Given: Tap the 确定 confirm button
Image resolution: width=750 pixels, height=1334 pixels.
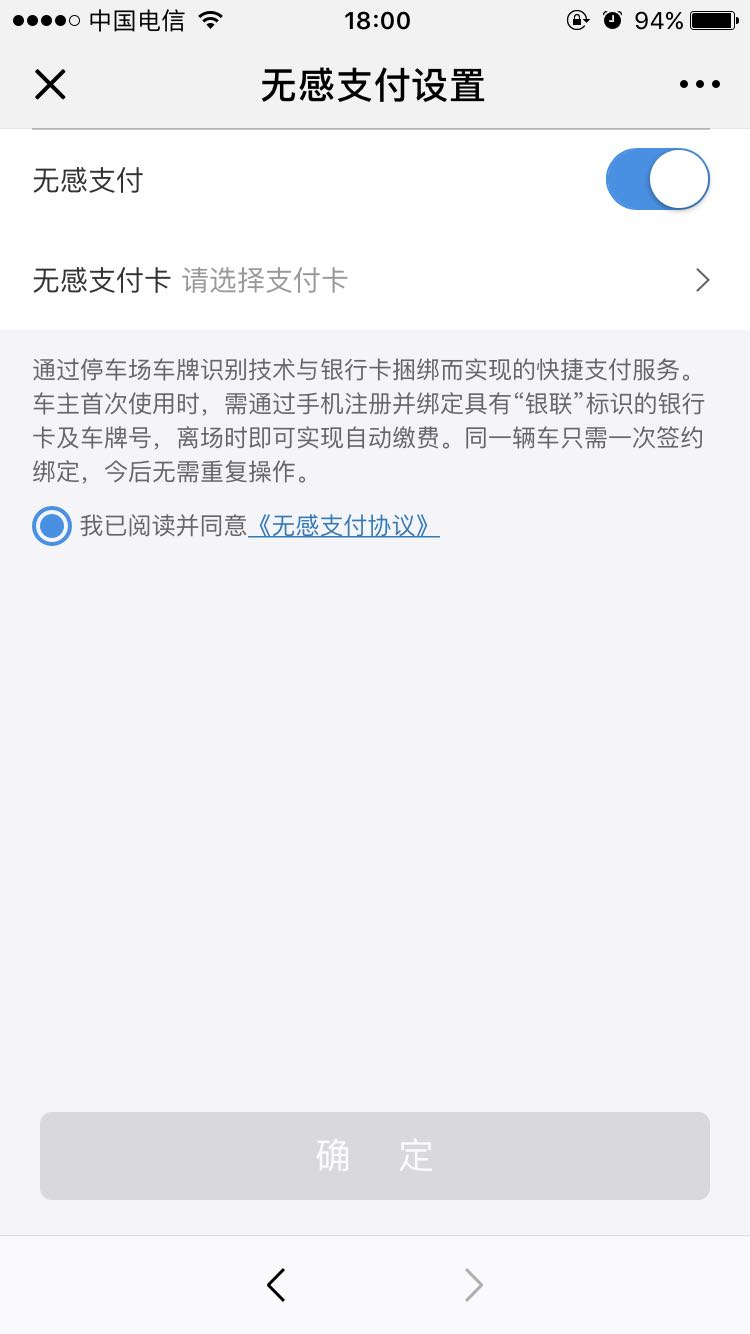Looking at the screenshot, I should click(375, 1155).
